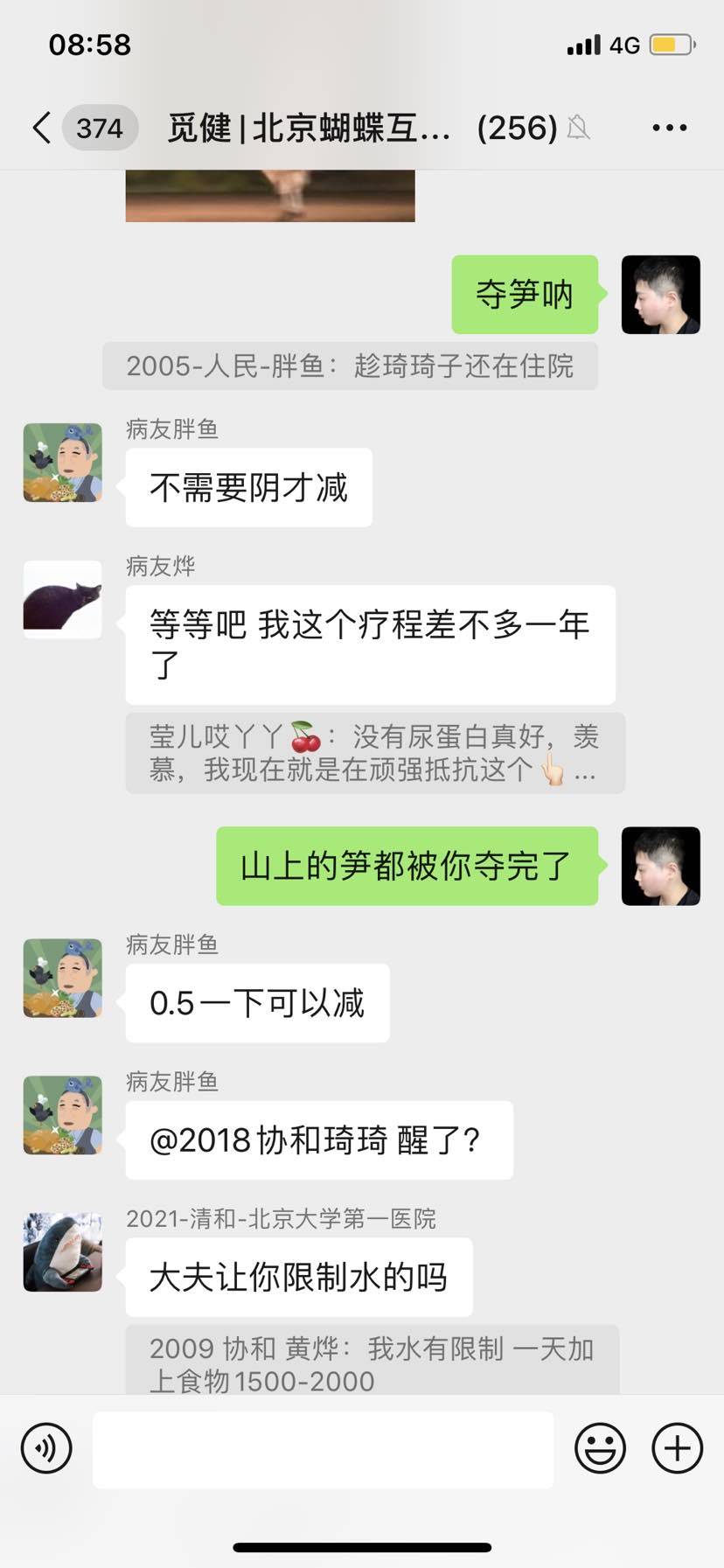Tap the message text field

(323, 1448)
